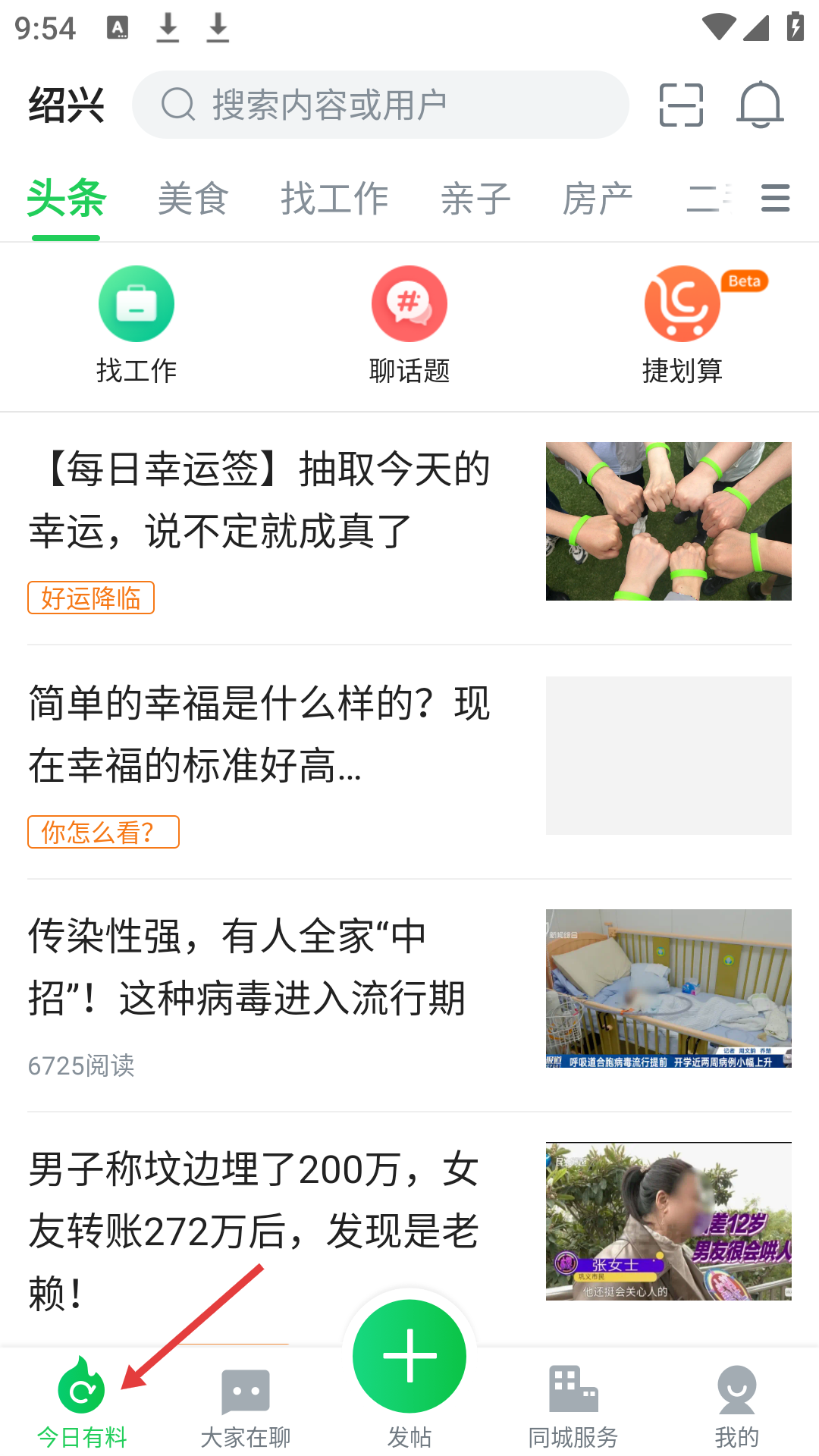Open the search box for content or users
The height and width of the screenshot is (1456, 819).
pos(379,105)
